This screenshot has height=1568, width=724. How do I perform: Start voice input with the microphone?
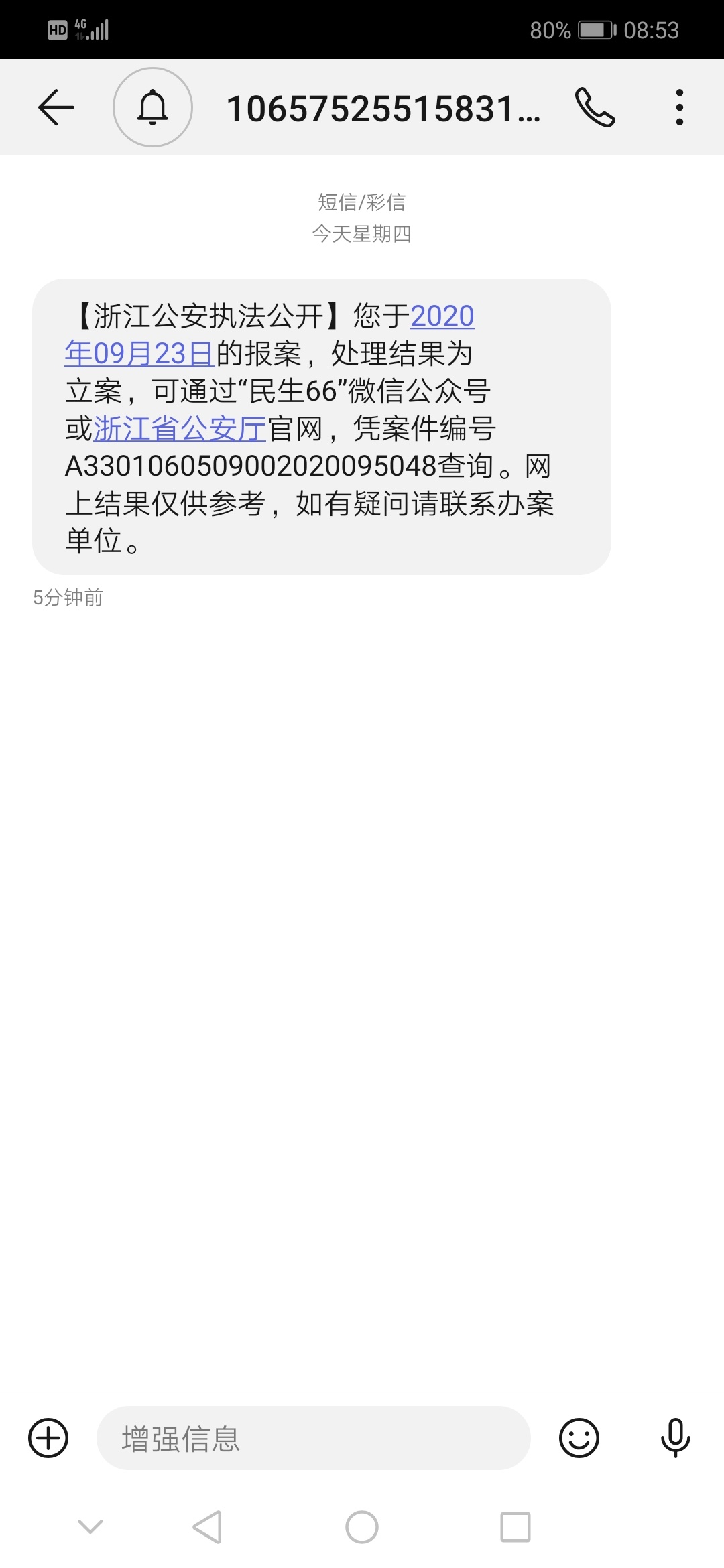[676, 1437]
